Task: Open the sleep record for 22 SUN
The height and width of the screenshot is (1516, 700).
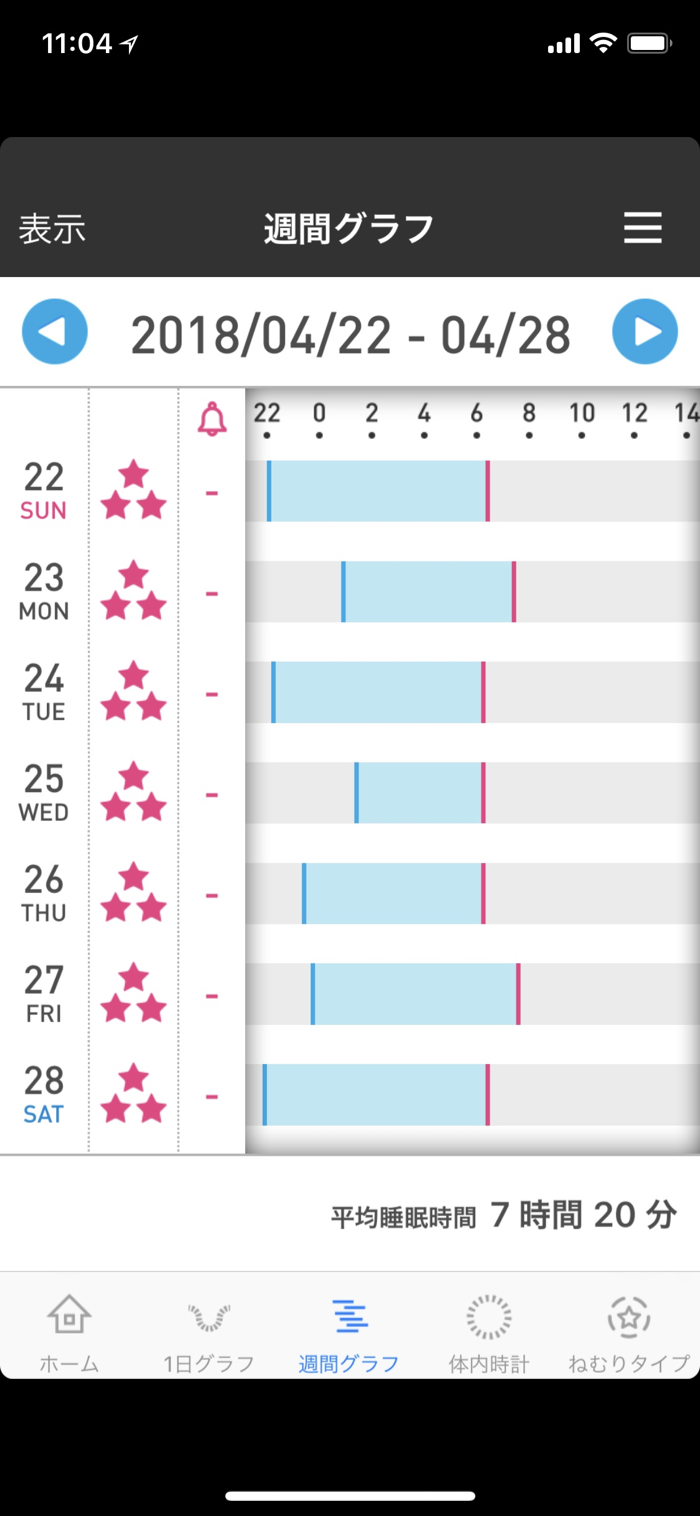Action: click(378, 491)
